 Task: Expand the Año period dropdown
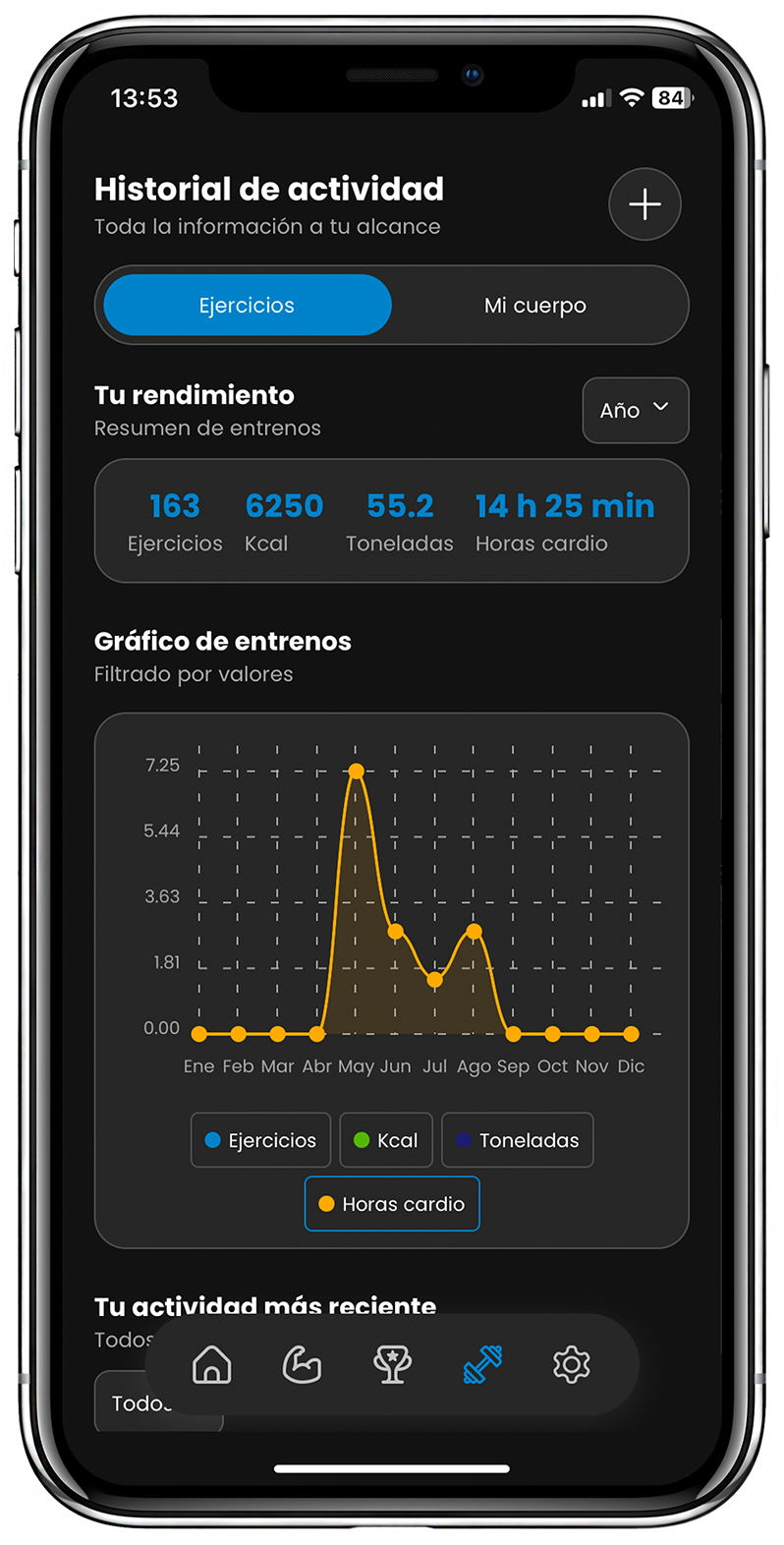pos(636,411)
